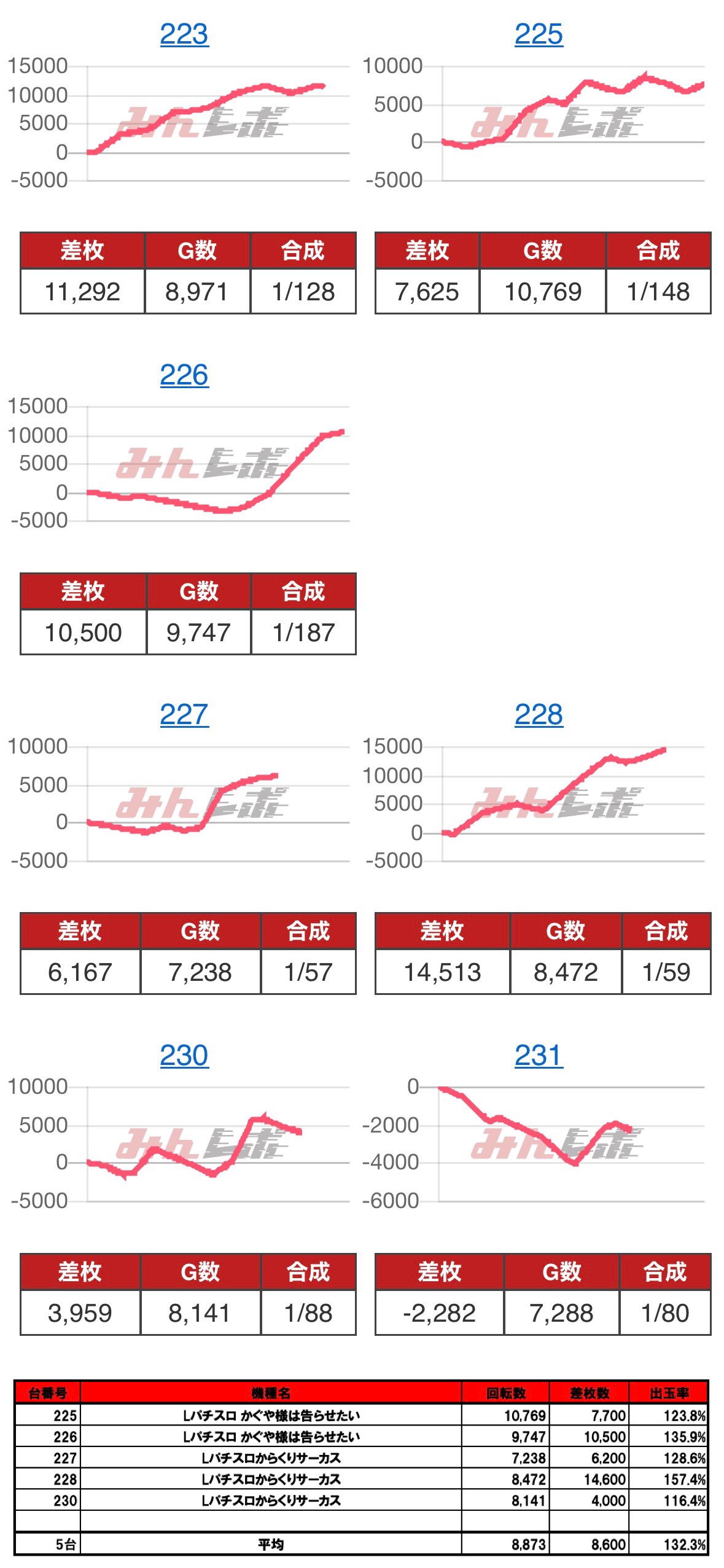
Task: Open the link for machine 223
Action: pyautogui.click(x=184, y=34)
